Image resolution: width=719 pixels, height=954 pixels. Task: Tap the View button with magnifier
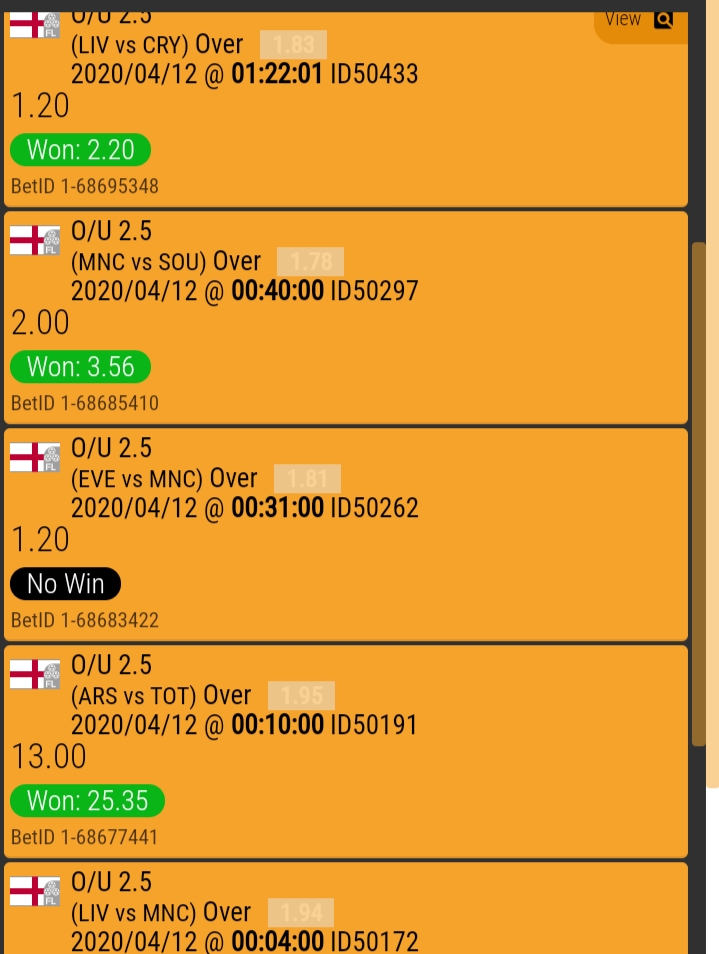coord(640,20)
